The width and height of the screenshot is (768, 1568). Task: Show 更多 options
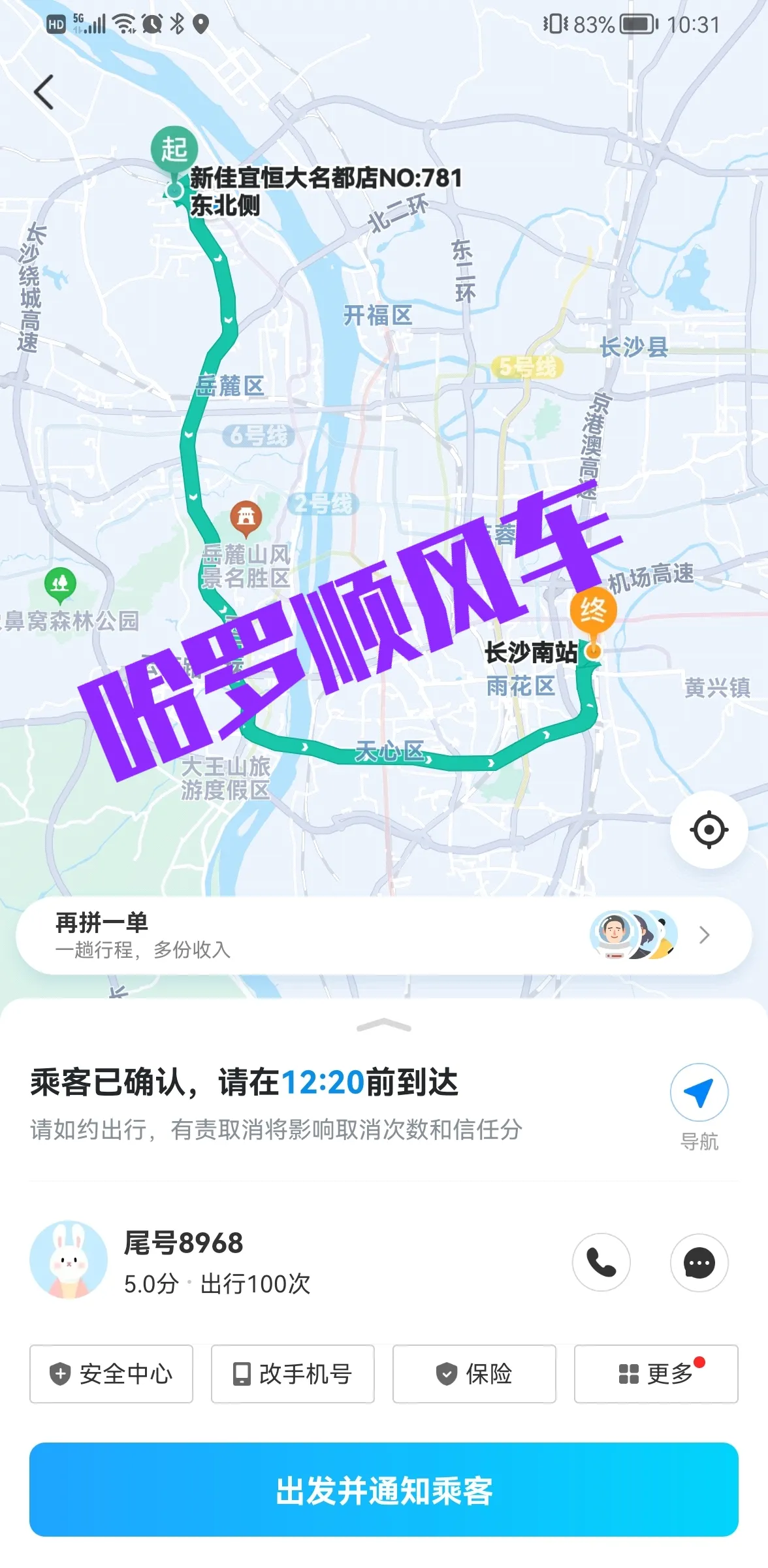point(656,1373)
